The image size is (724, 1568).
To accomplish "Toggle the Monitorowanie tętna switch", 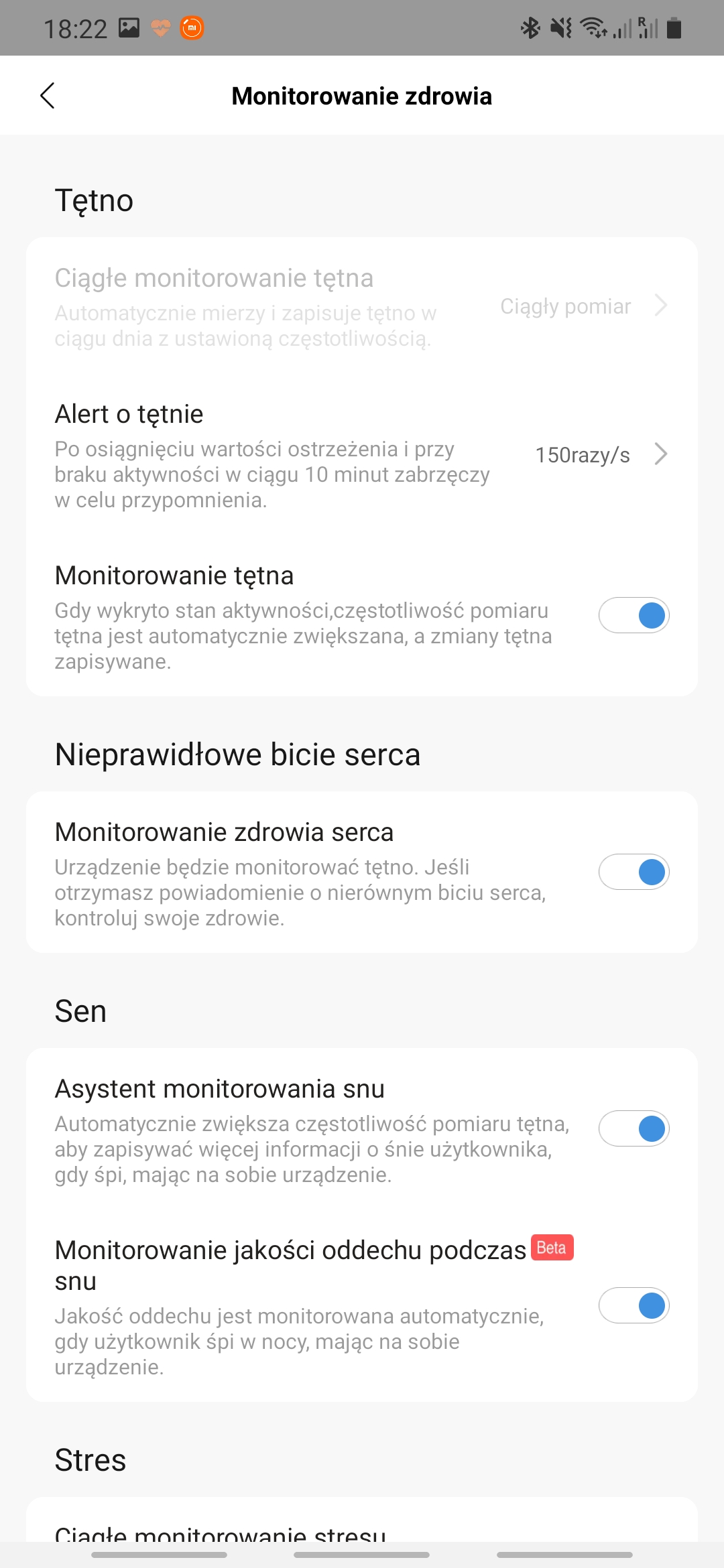I will 633,615.
